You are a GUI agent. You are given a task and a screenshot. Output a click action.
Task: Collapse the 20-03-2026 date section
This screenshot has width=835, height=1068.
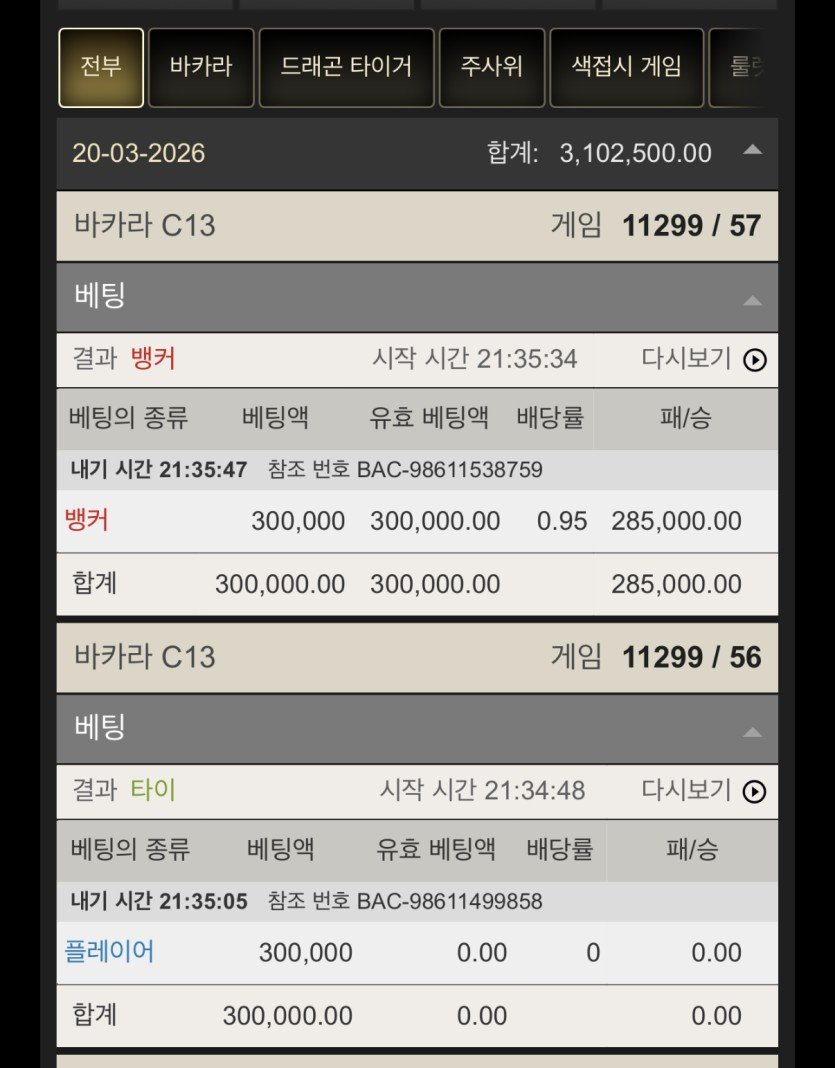coord(752,151)
